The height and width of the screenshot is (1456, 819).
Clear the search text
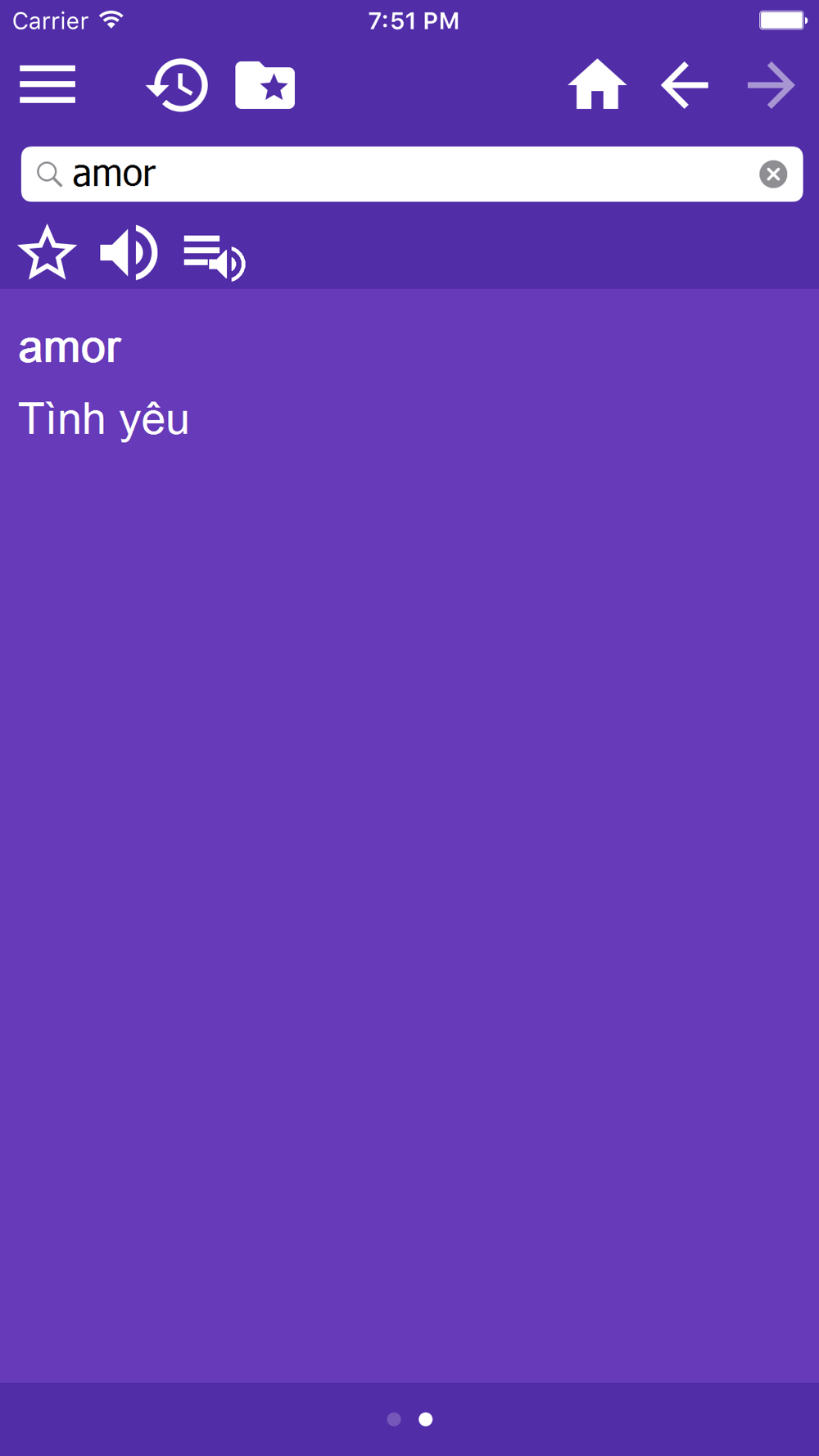coord(773,174)
